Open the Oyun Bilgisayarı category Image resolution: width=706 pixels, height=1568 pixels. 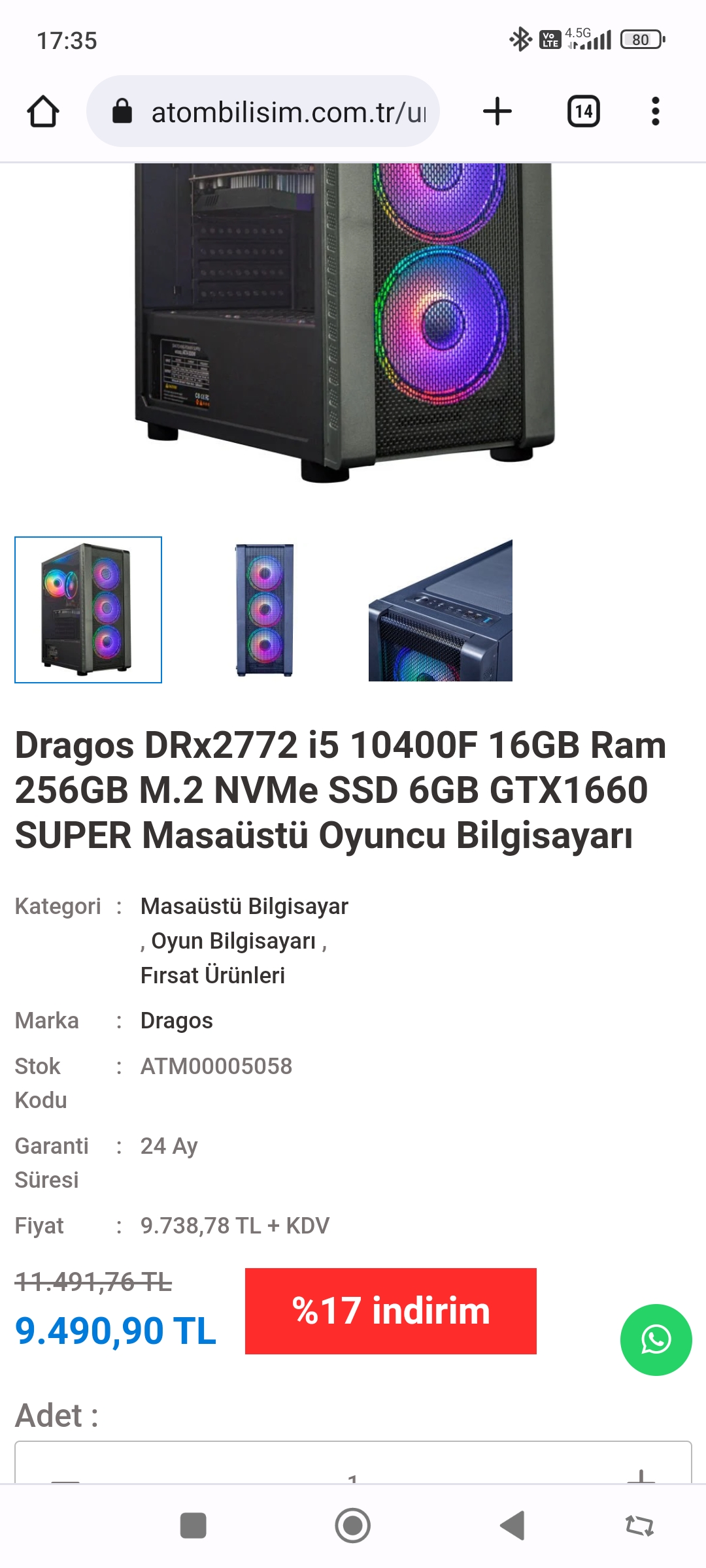233,941
